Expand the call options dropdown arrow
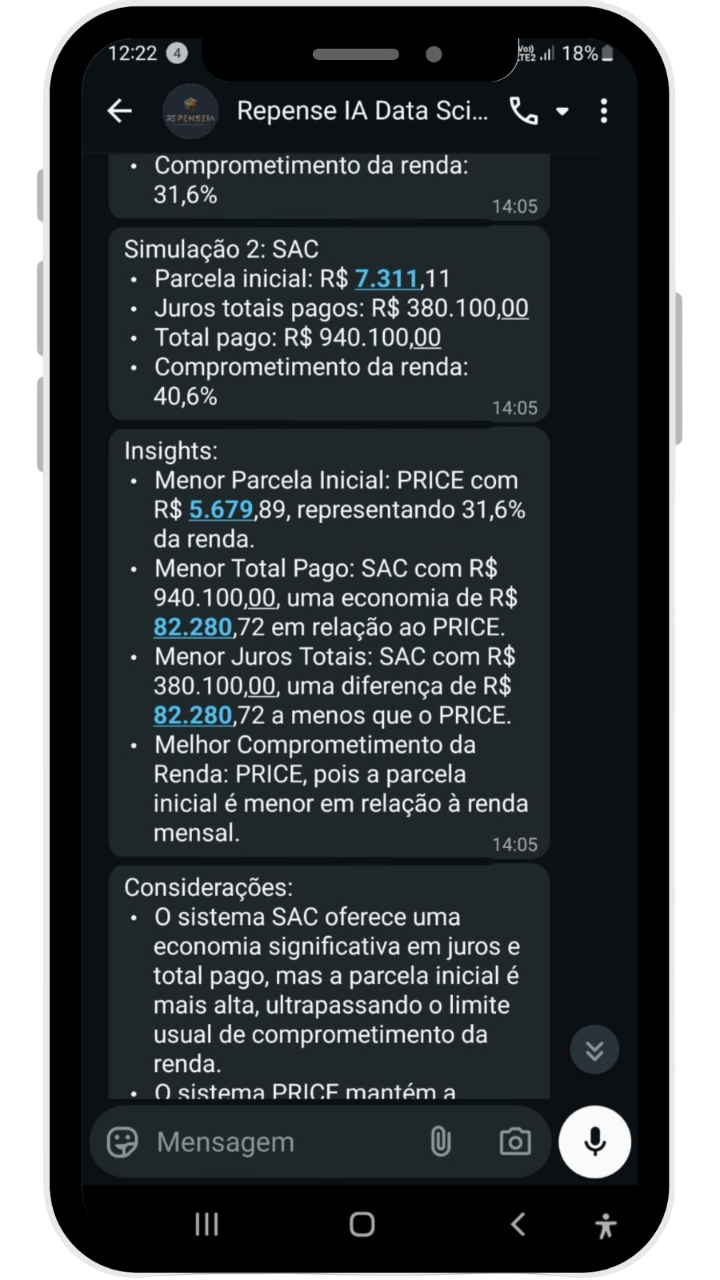Image resolution: width=720 pixels, height=1280 pixels. (x=562, y=111)
